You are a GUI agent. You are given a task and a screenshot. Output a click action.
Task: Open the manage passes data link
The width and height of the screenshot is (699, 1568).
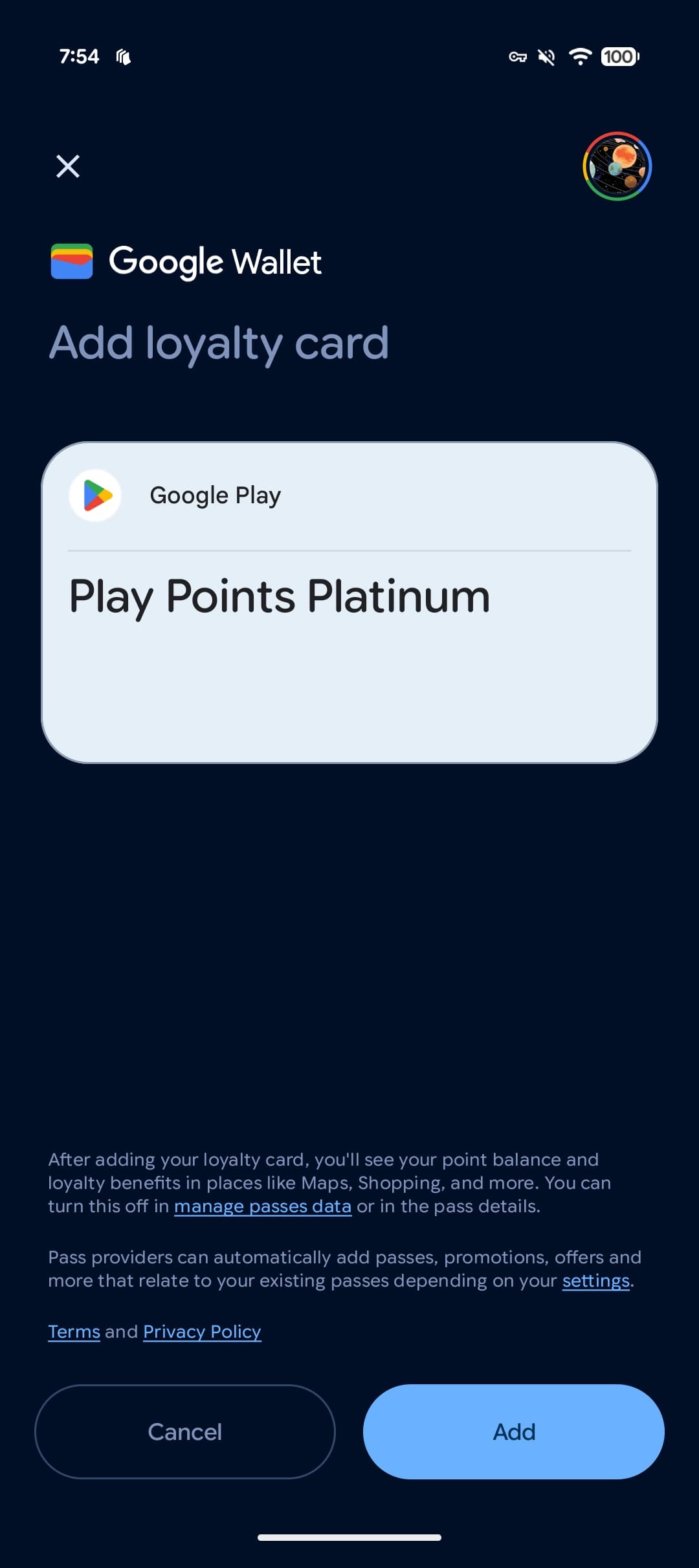263,1206
